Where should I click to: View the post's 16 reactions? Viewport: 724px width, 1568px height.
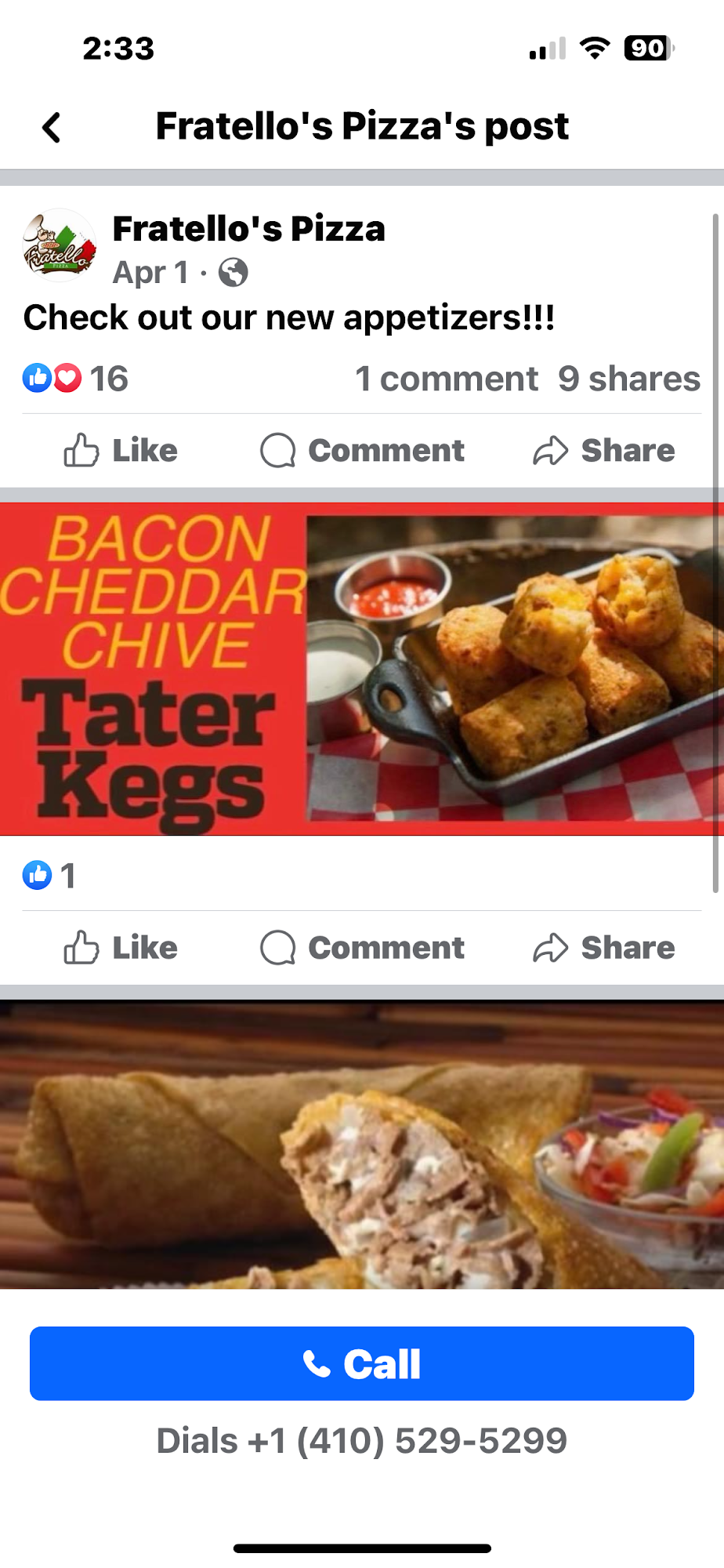[x=76, y=379]
